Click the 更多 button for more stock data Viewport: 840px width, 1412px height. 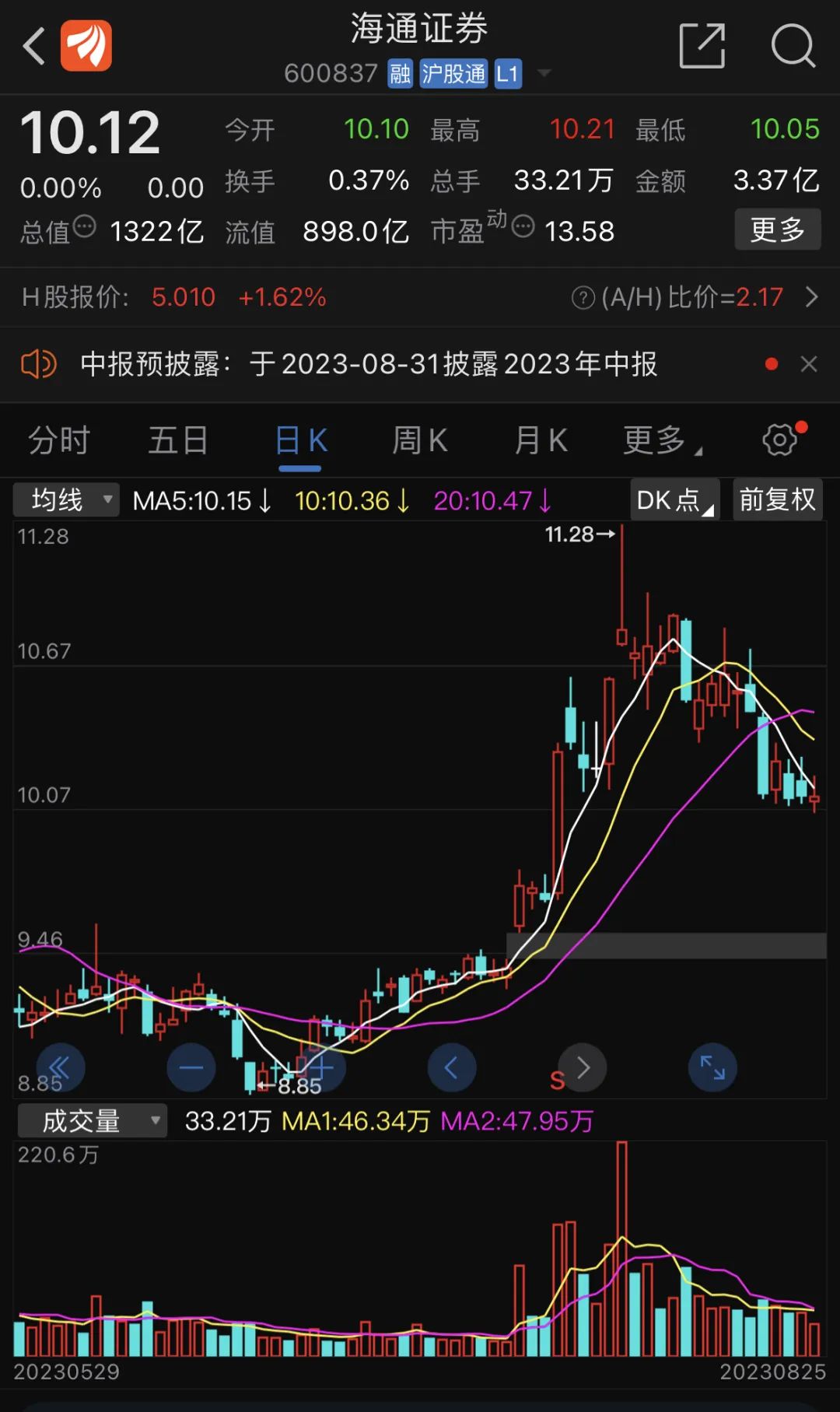coord(777,229)
